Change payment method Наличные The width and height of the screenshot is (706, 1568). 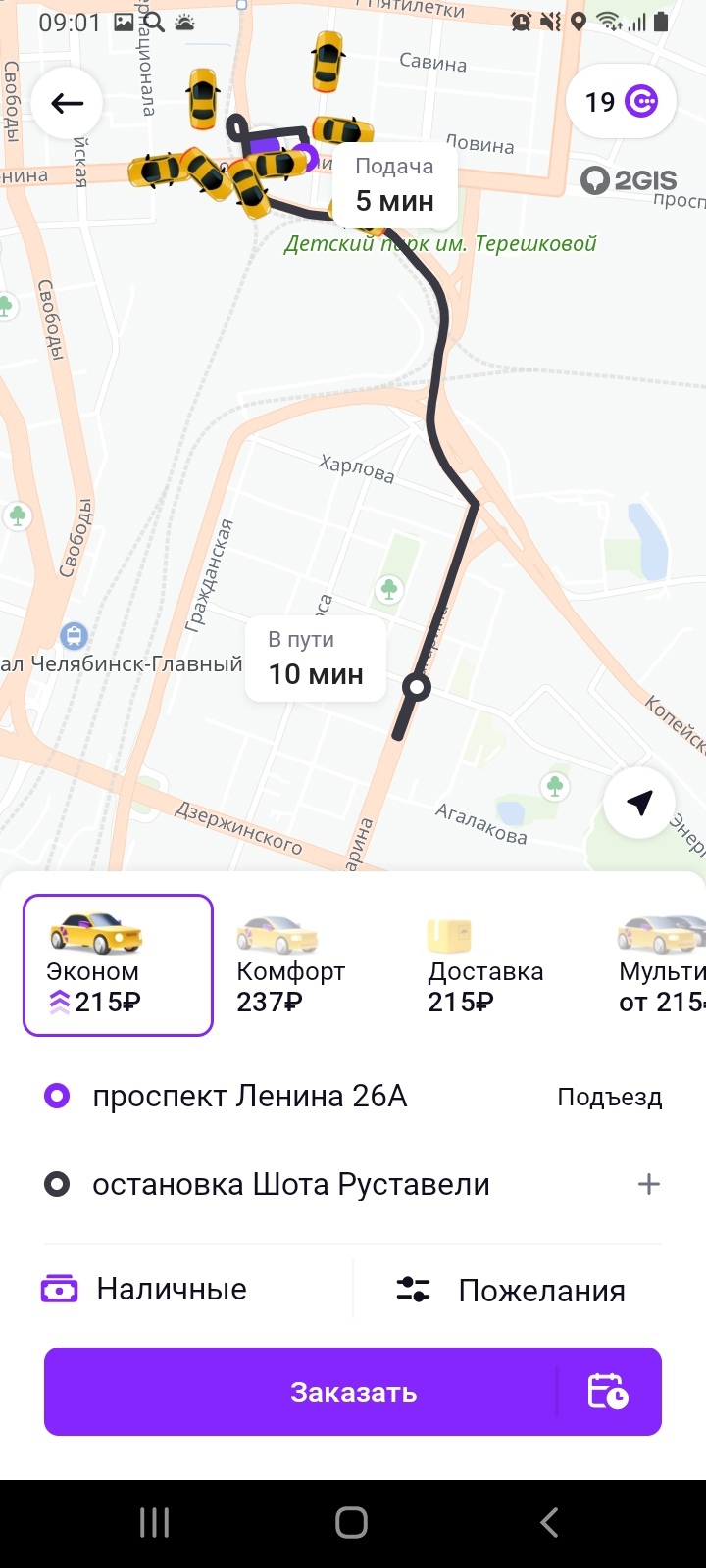click(x=173, y=1289)
